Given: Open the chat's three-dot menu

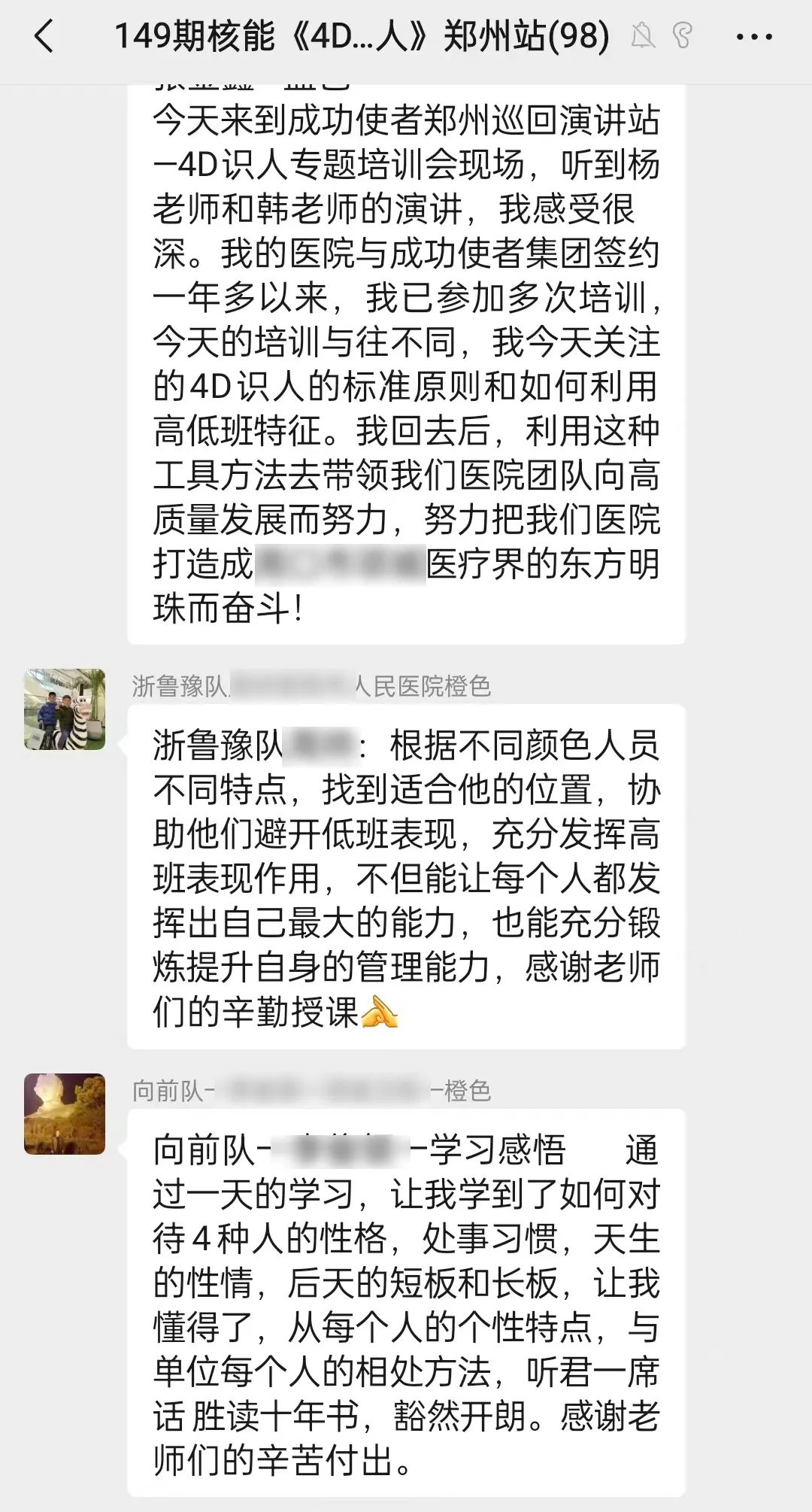Looking at the screenshot, I should click(x=754, y=36).
